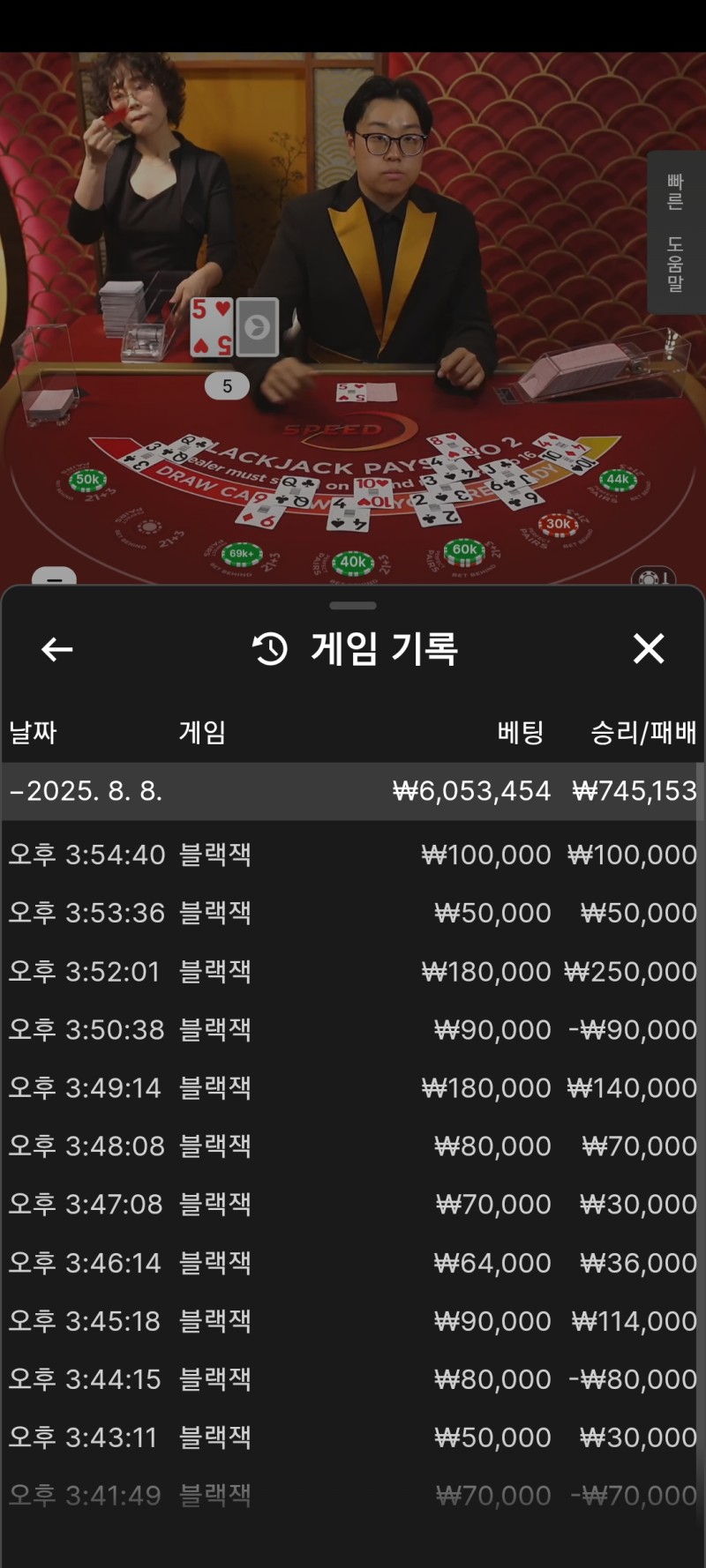The image size is (706, 1568).
Task: Click the 69k+ chip stack
Action: click(242, 553)
